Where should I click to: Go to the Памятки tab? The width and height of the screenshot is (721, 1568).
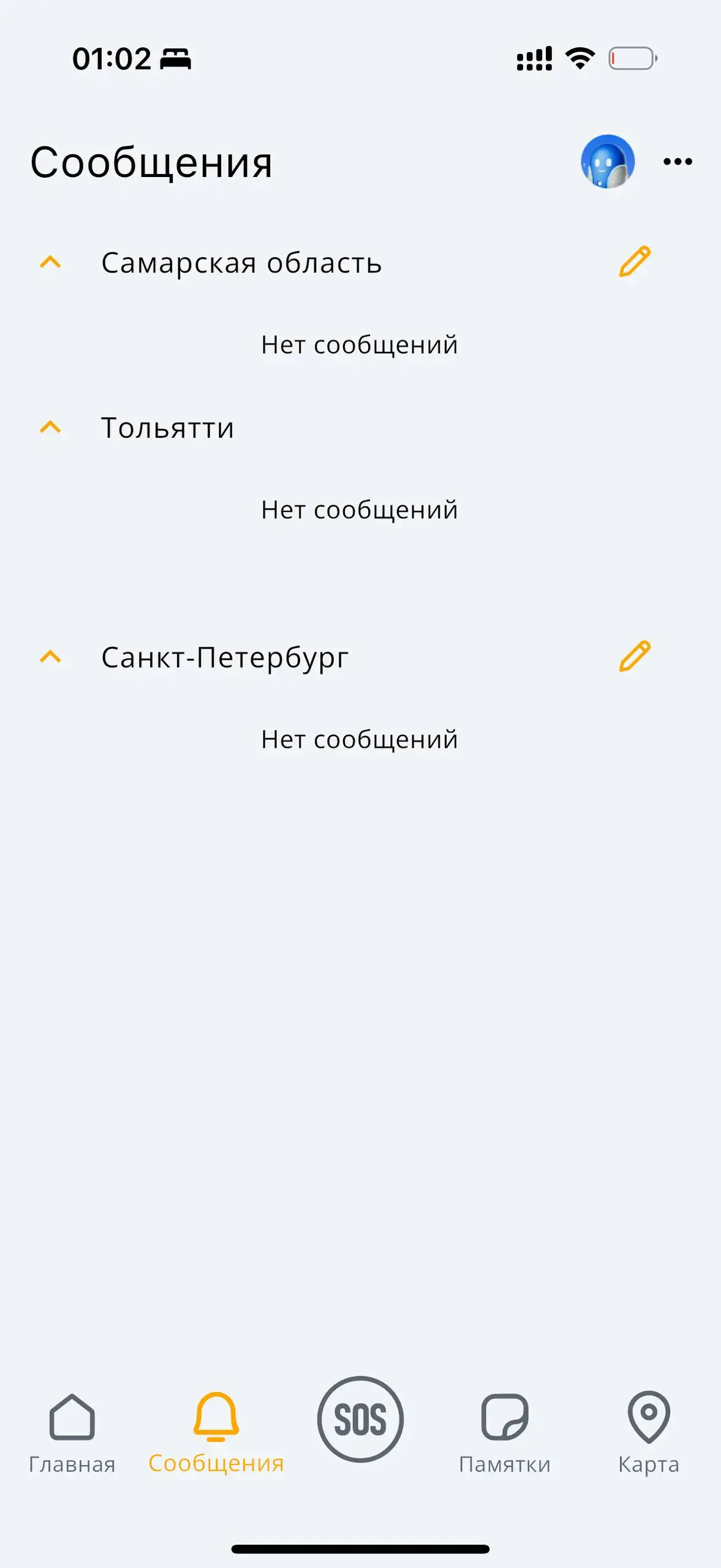[x=504, y=1433]
